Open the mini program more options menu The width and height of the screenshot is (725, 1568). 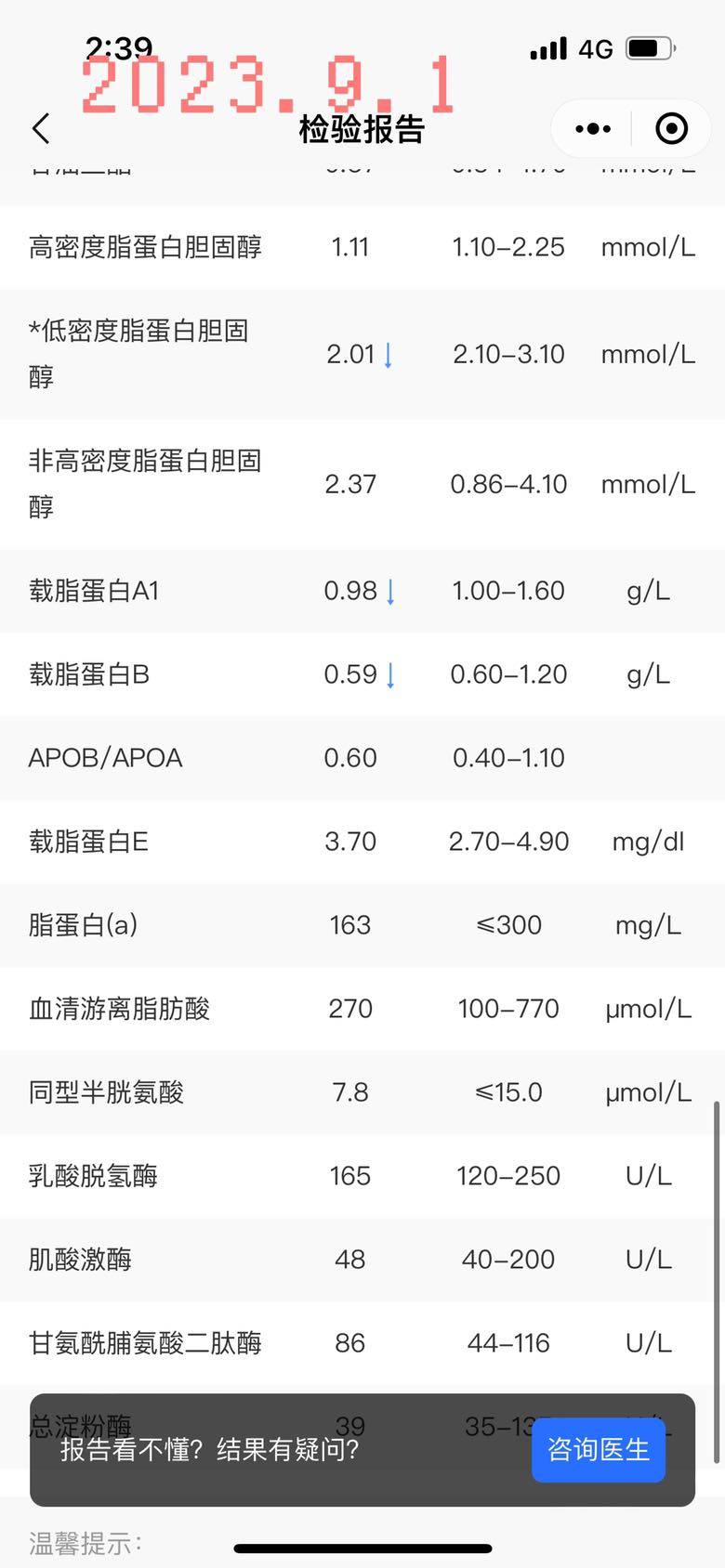coord(593,129)
